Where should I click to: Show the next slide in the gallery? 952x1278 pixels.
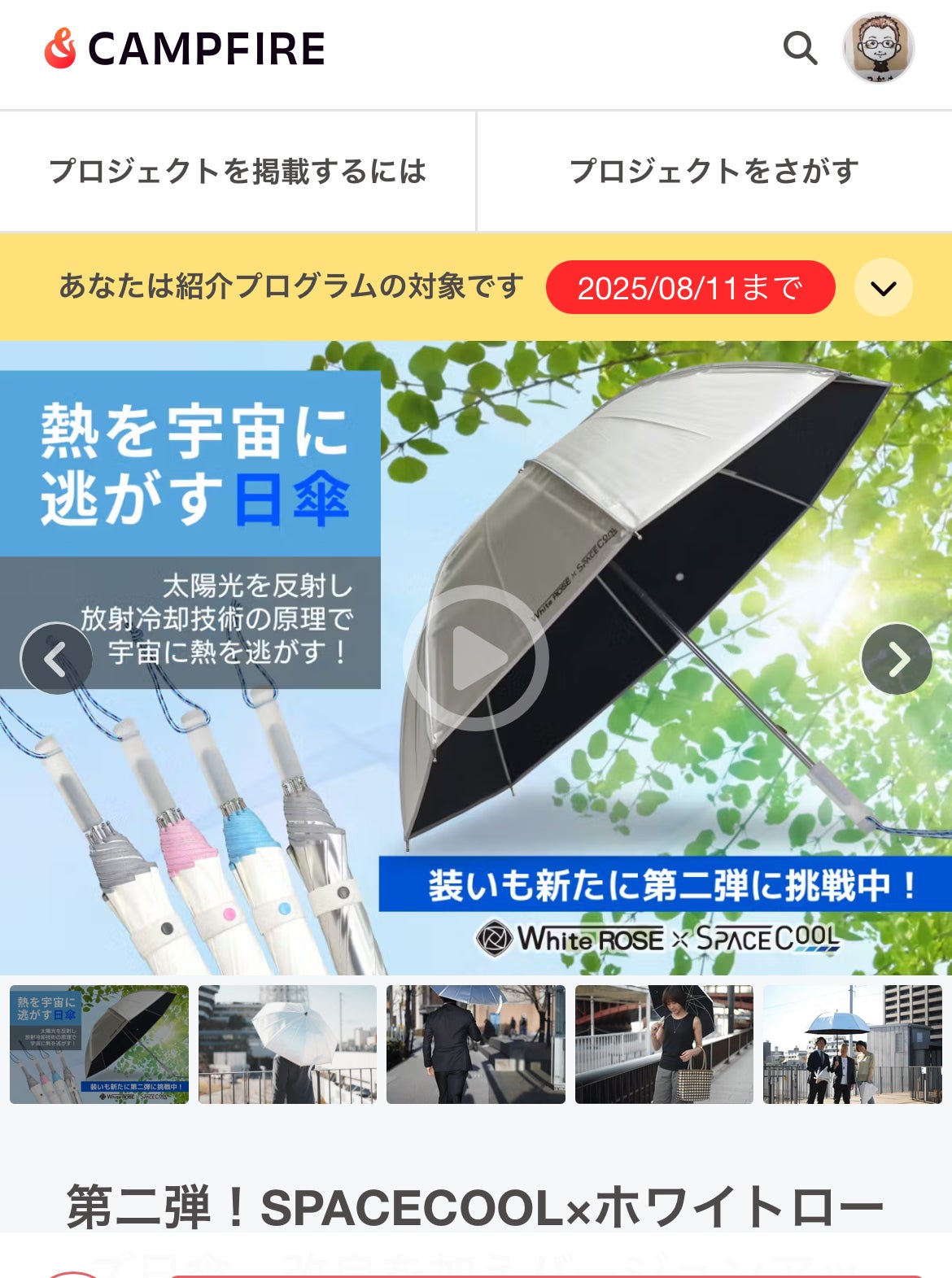pos(896,658)
